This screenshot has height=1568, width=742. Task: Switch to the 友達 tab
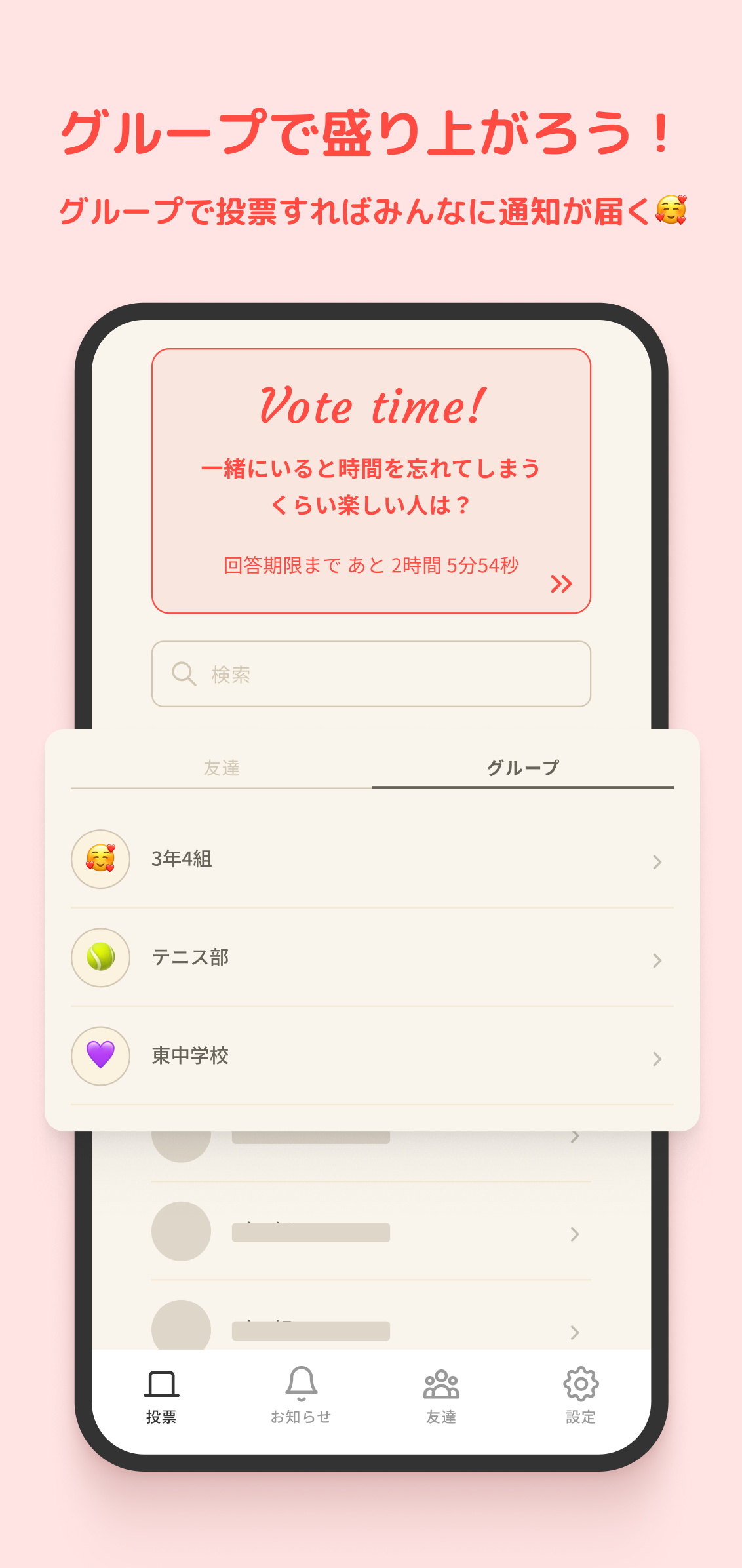pos(221,768)
